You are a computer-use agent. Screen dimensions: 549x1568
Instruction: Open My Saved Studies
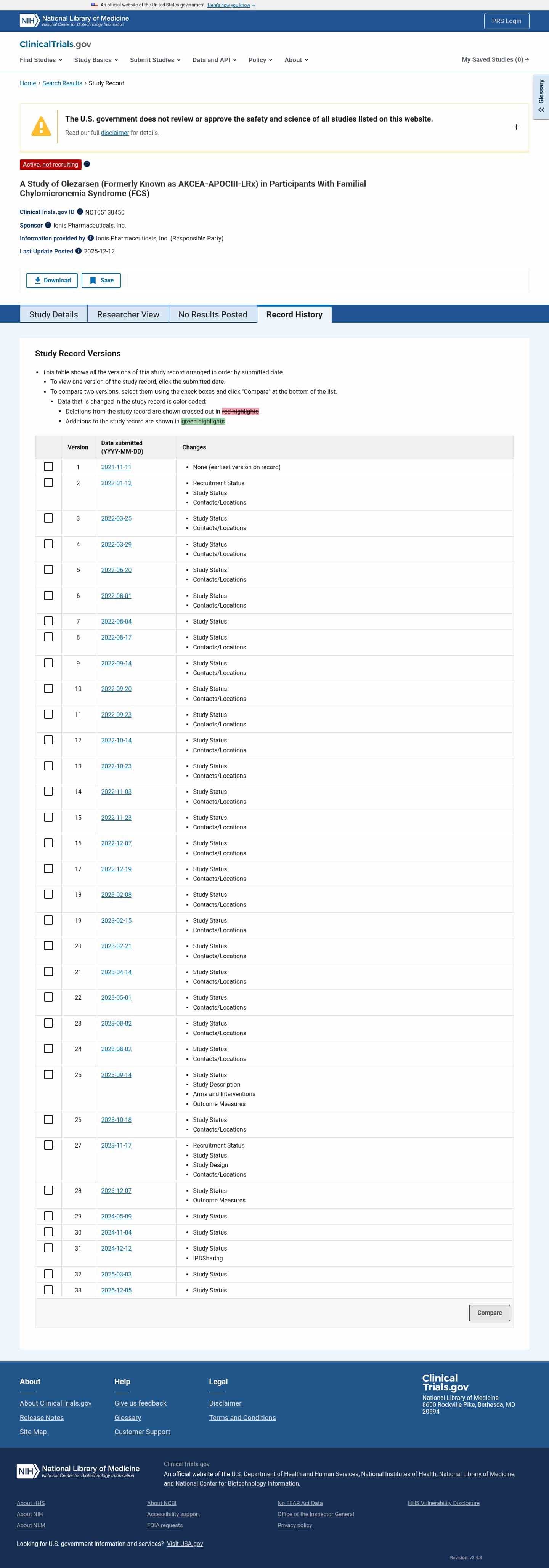pyautogui.click(x=494, y=60)
